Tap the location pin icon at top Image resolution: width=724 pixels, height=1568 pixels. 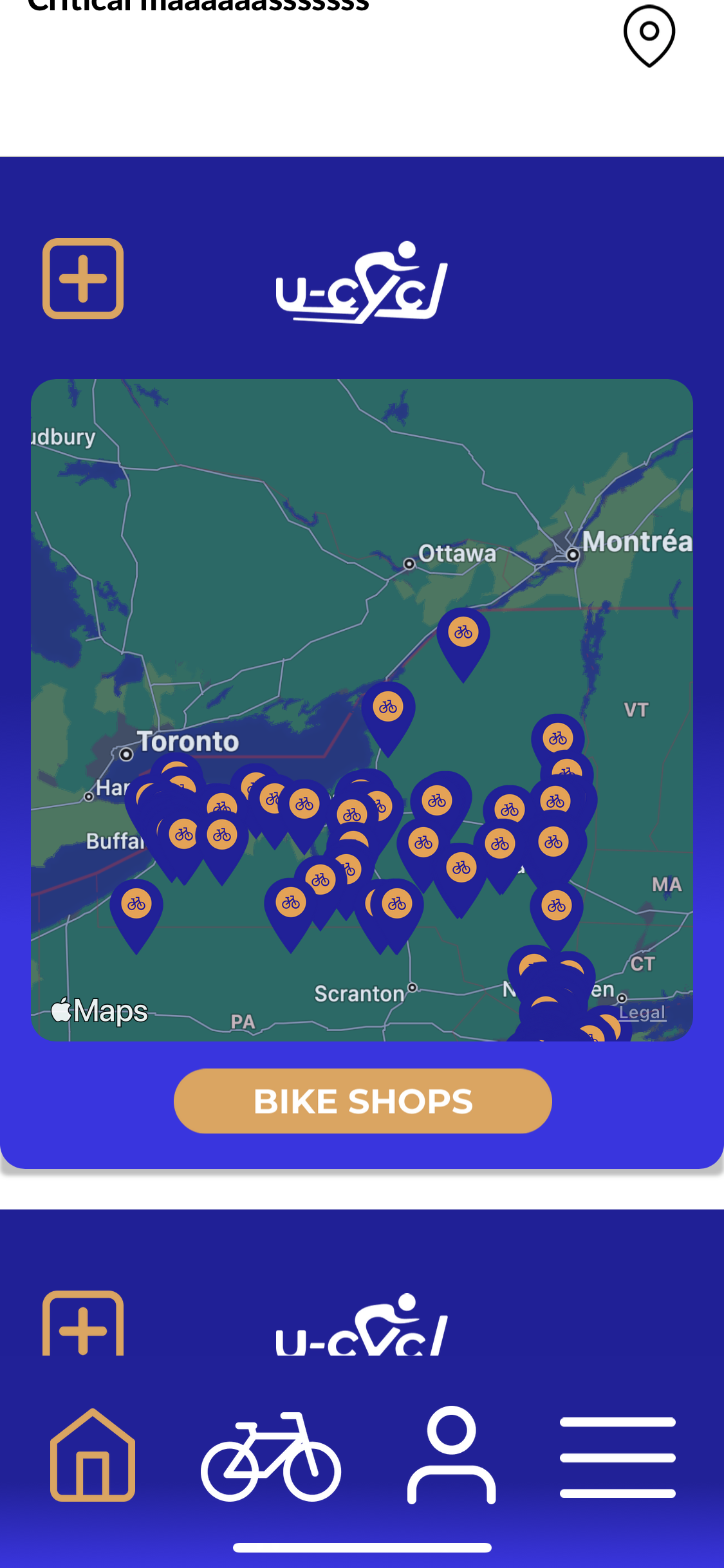coord(649,36)
